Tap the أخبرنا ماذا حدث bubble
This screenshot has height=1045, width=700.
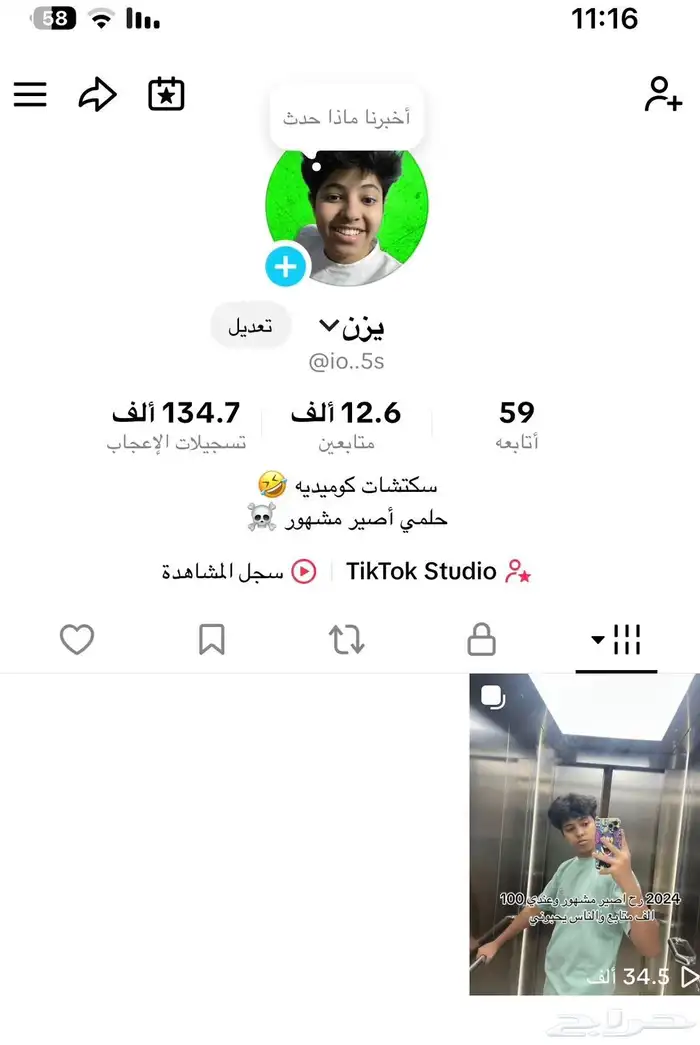346,118
